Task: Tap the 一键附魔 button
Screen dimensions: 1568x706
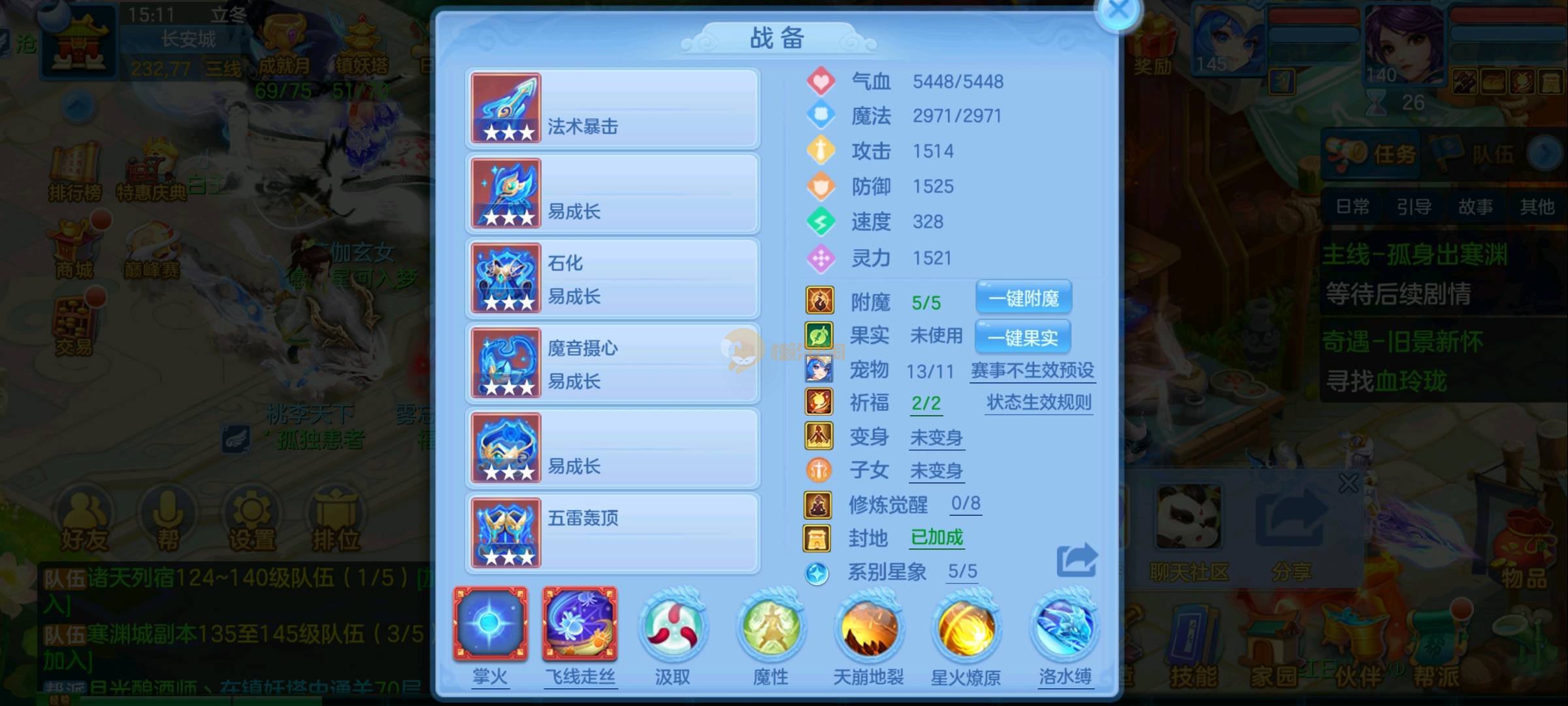Action: 1023,299
